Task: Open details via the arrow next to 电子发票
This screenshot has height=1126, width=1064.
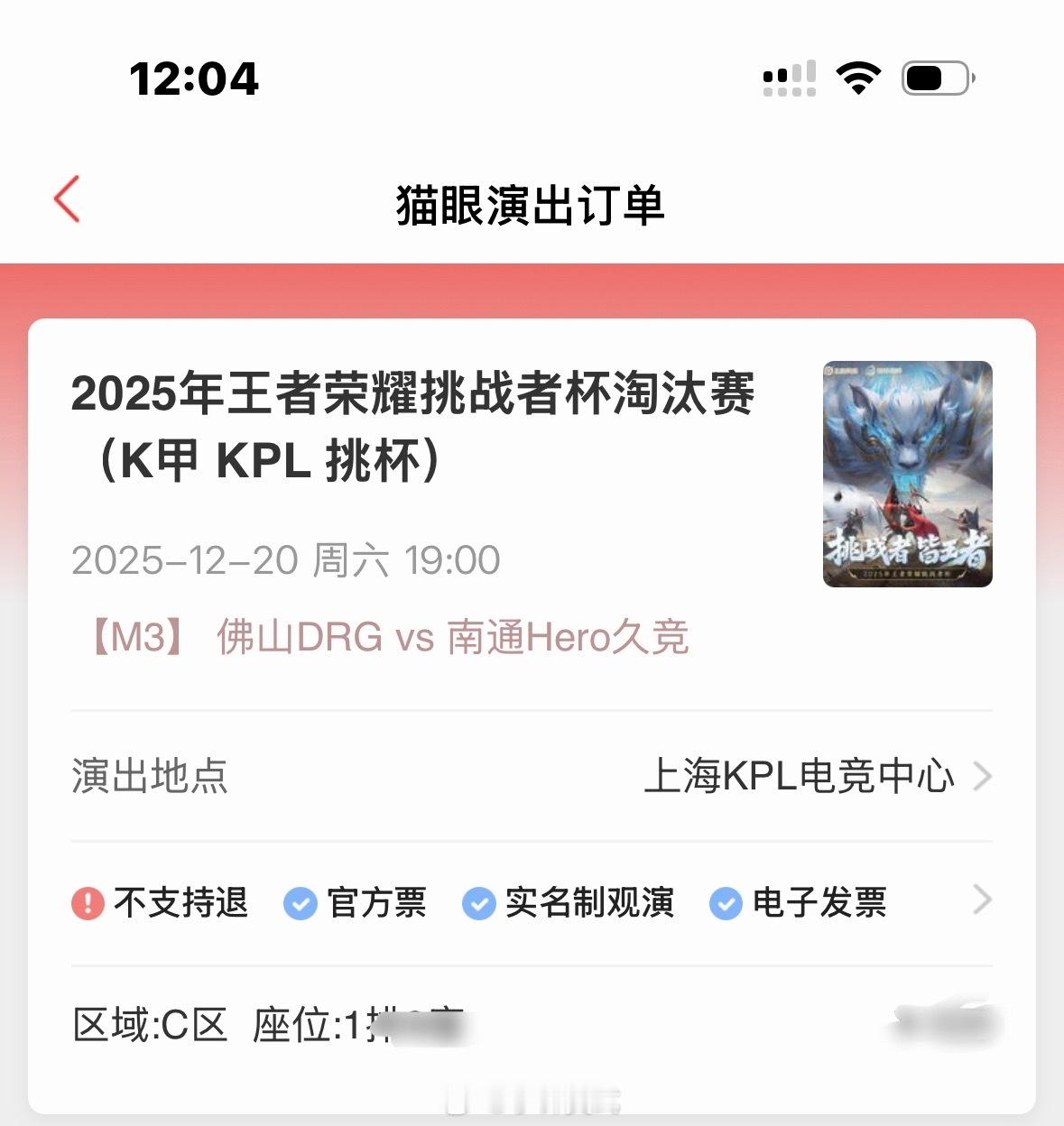Action: tap(984, 901)
